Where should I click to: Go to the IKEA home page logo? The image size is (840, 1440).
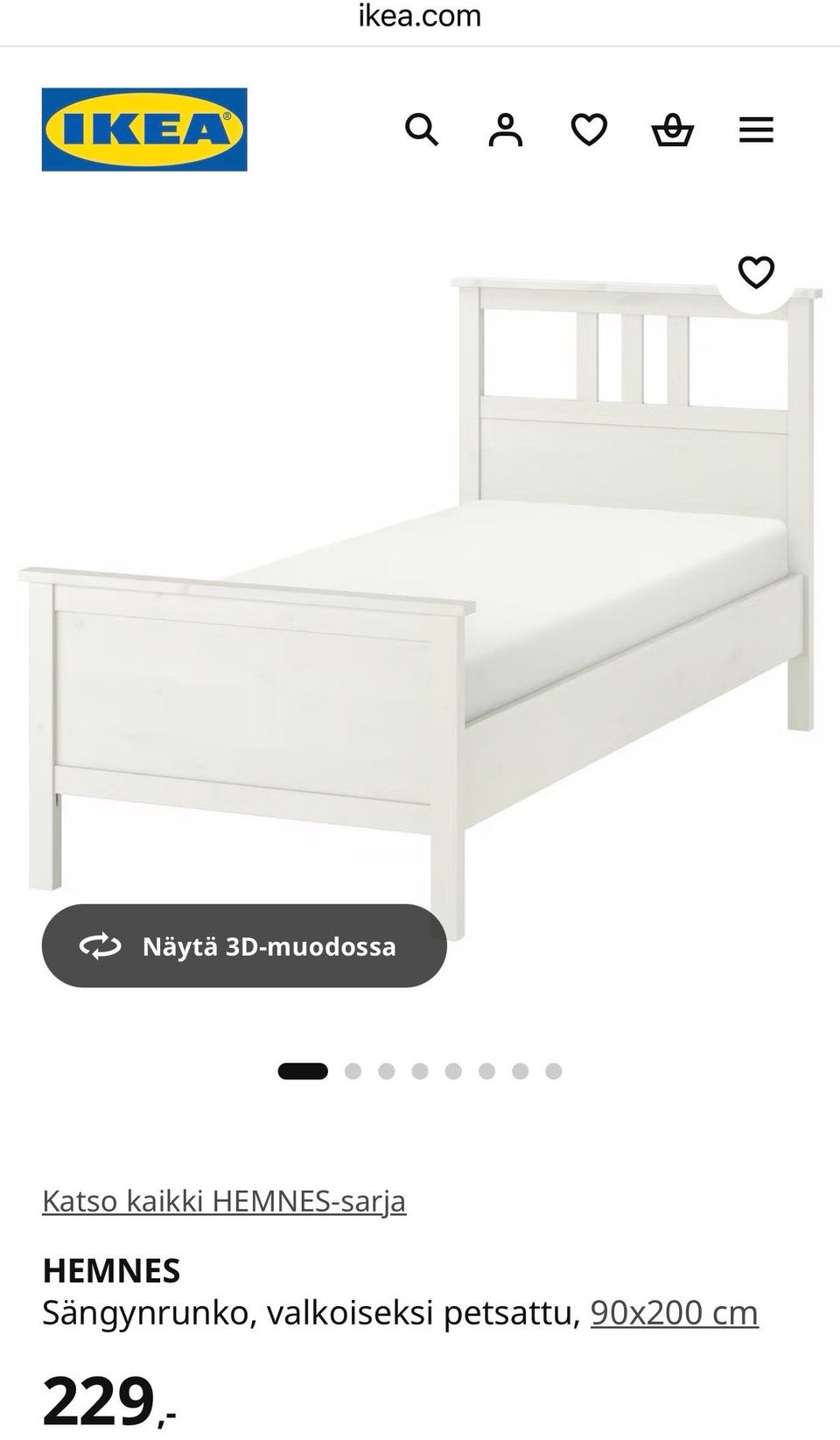[x=144, y=130]
